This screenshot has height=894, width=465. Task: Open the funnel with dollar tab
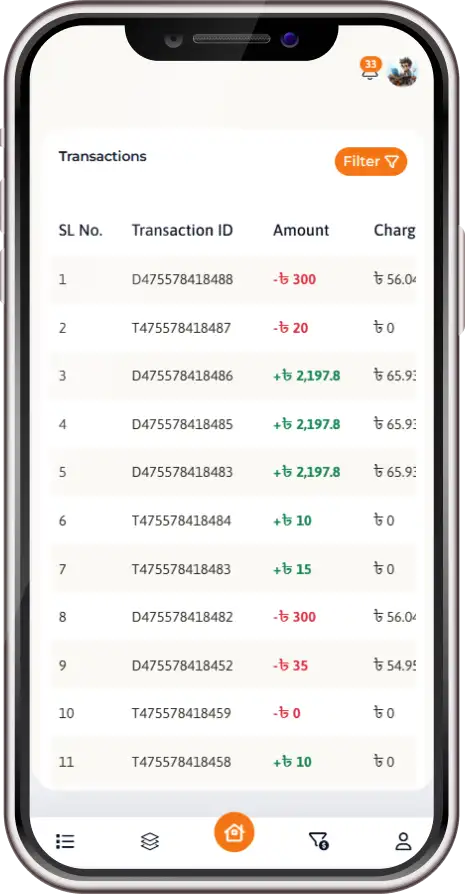(318, 841)
